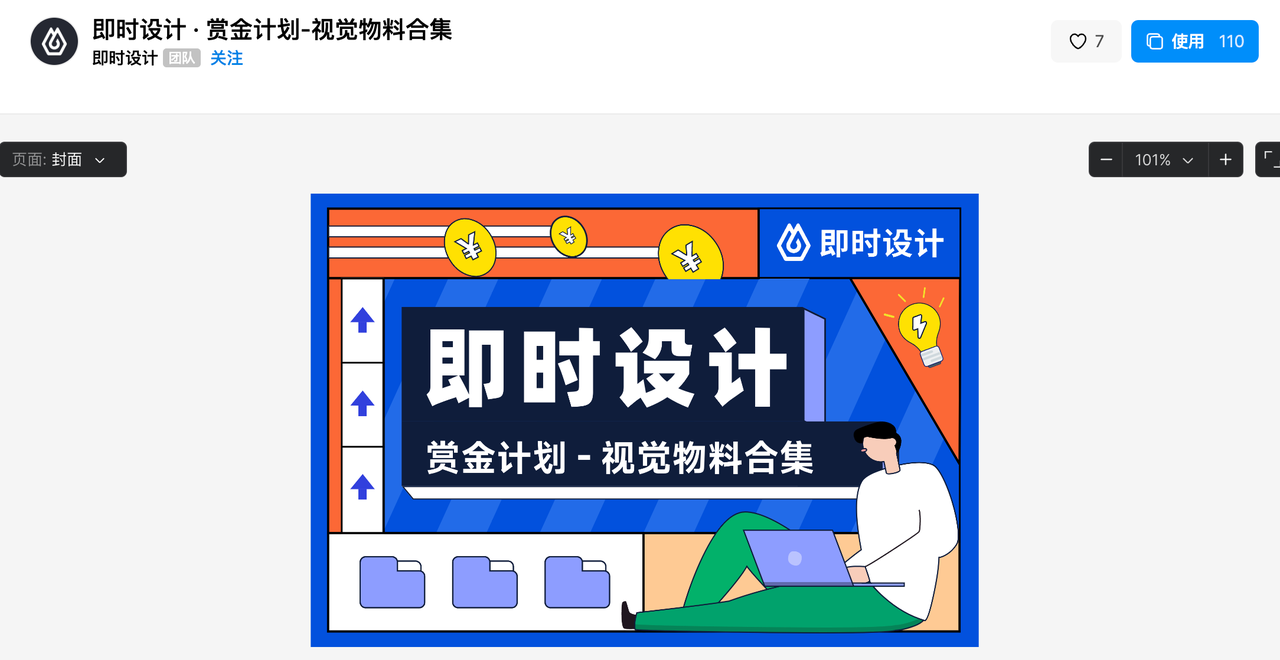Enter fullscreen view mode
The width and height of the screenshot is (1280, 660).
pos(1269,160)
